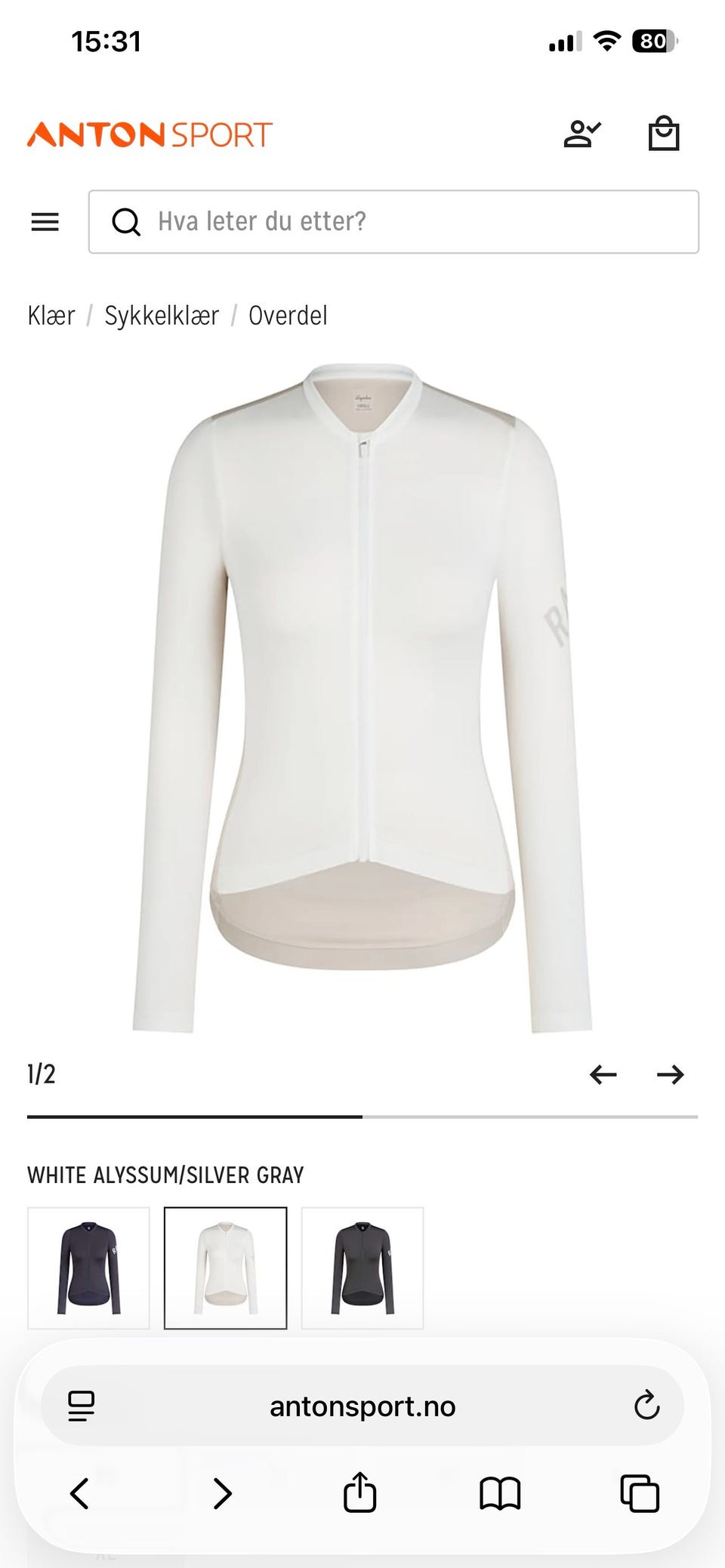Image resolution: width=725 pixels, height=1568 pixels.
Task: Open Safari bookmarks
Action: click(500, 1493)
